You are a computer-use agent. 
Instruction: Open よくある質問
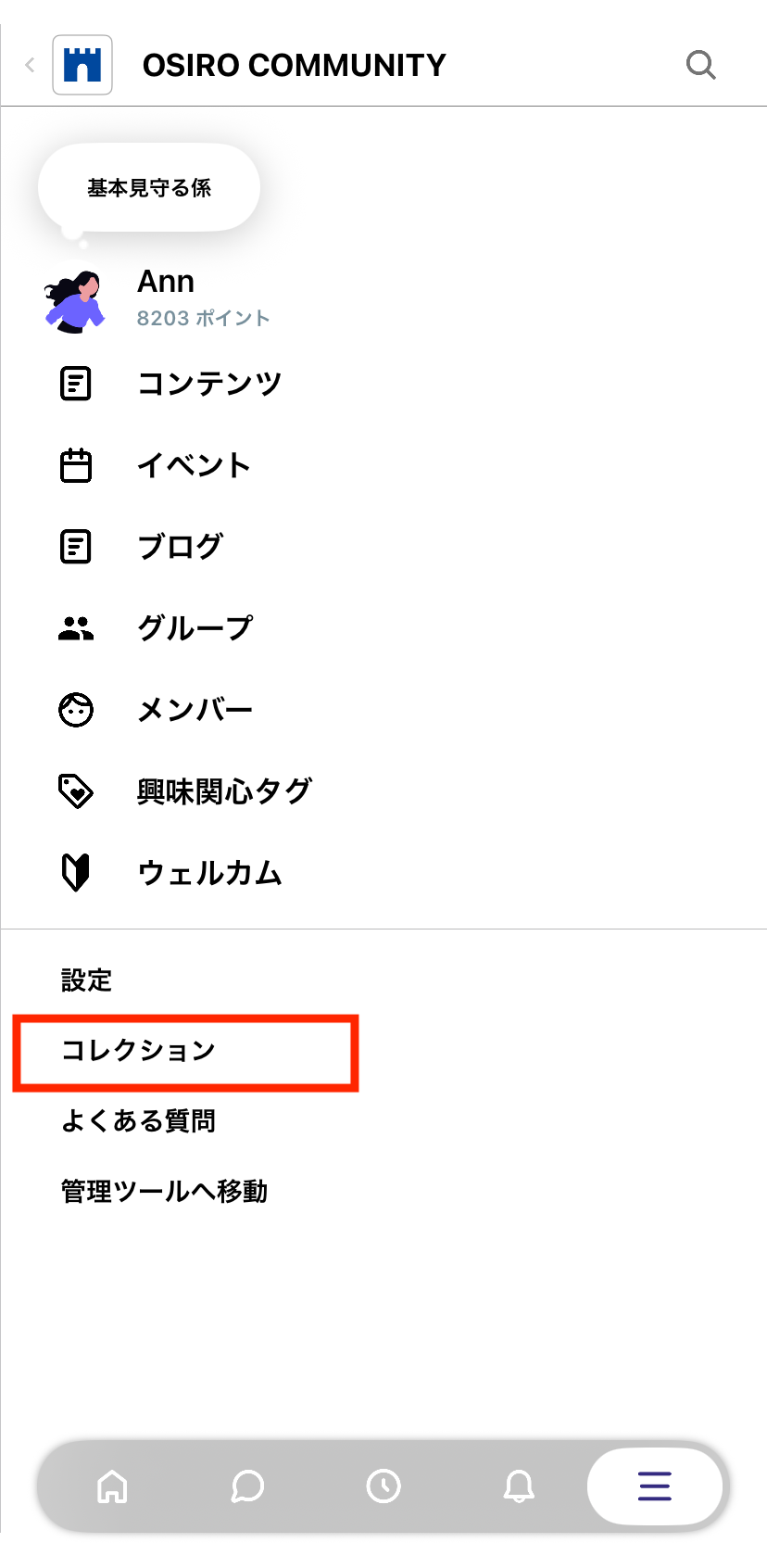(139, 1121)
